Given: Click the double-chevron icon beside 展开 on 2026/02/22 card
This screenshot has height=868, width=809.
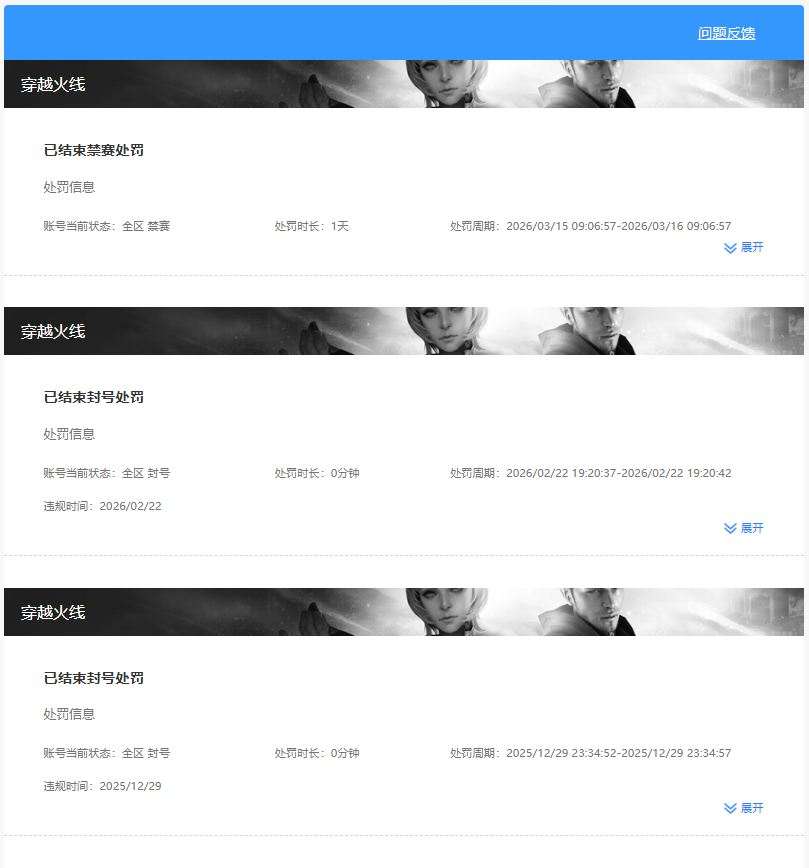Looking at the screenshot, I should click(732, 528).
